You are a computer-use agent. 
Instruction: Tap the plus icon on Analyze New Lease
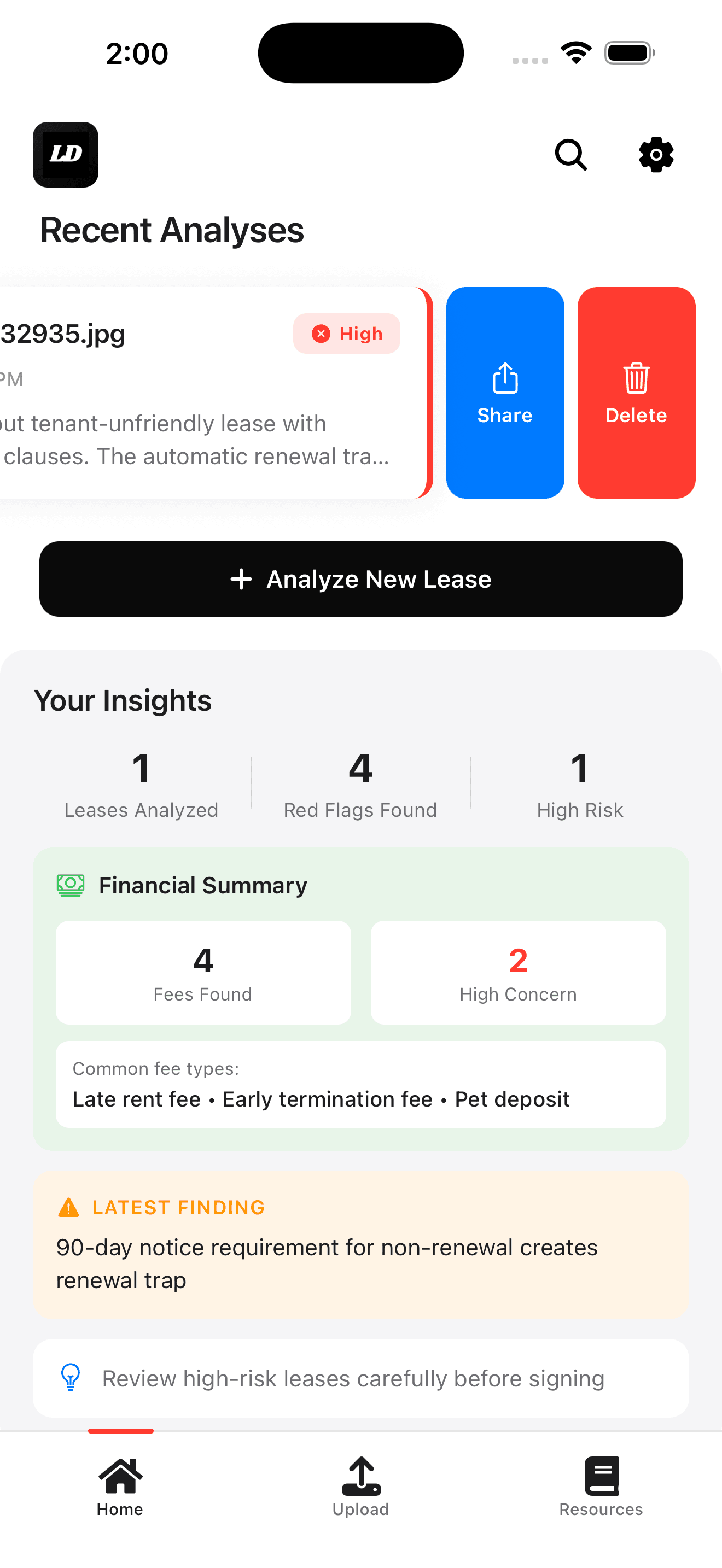point(241,579)
